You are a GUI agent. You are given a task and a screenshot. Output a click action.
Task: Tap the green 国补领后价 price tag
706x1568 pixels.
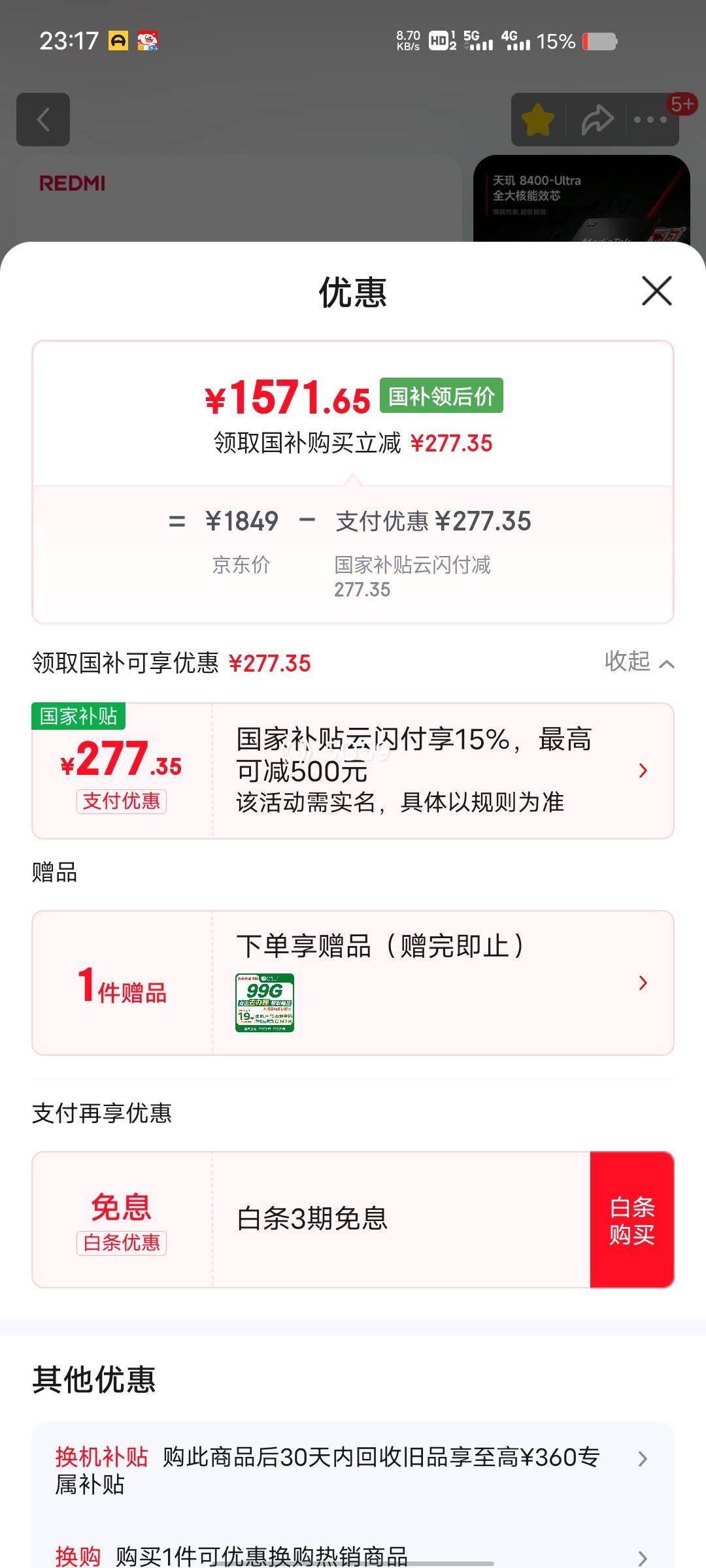tap(441, 395)
